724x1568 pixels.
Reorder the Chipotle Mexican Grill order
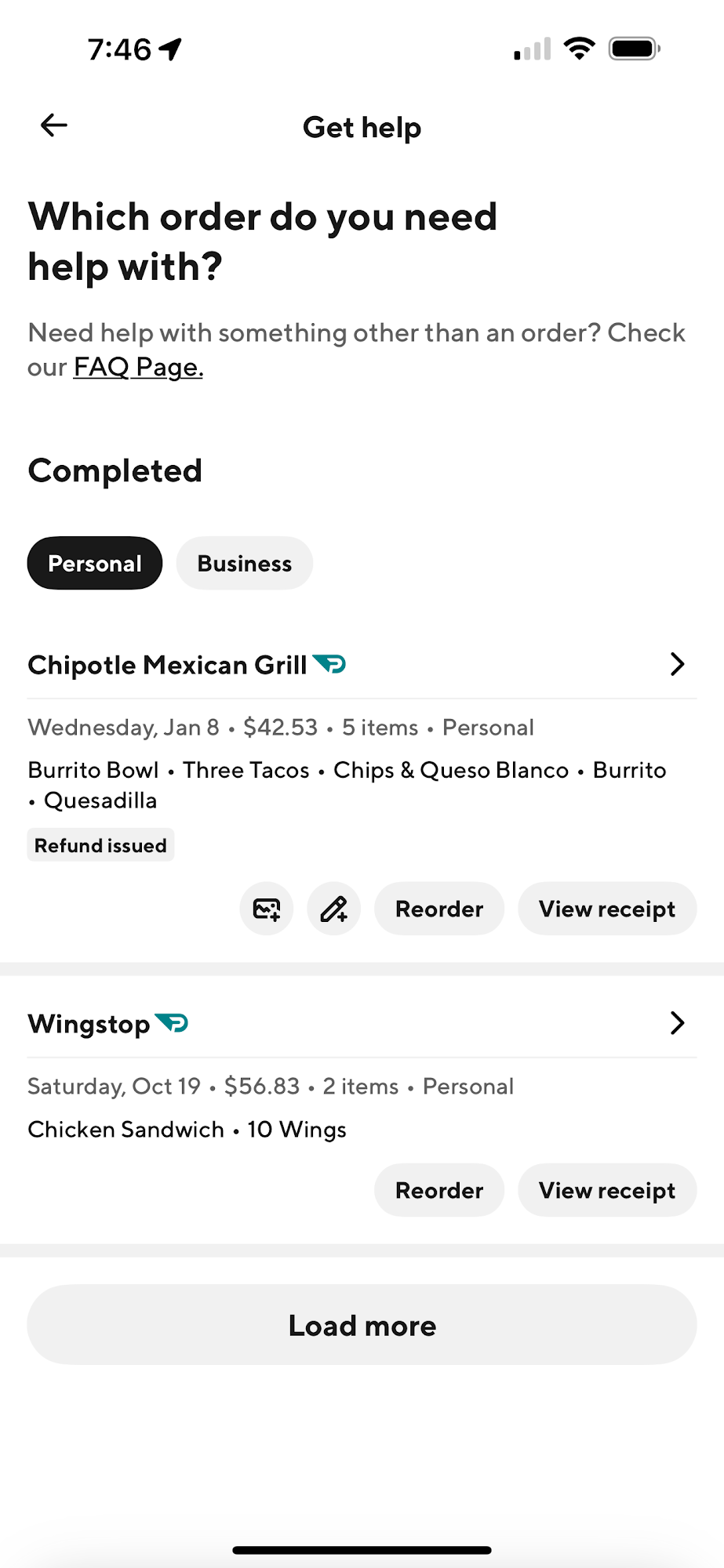439,909
